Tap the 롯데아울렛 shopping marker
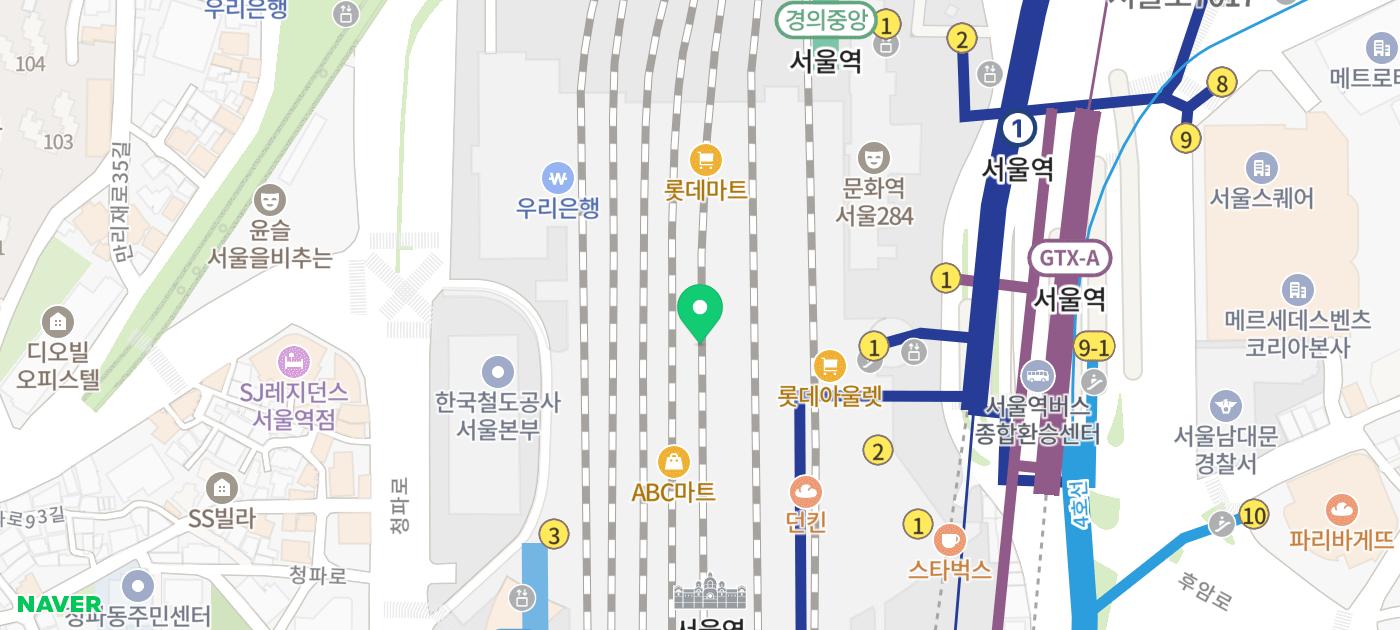The width and height of the screenshot is (1400, 630). coord(829,367)
